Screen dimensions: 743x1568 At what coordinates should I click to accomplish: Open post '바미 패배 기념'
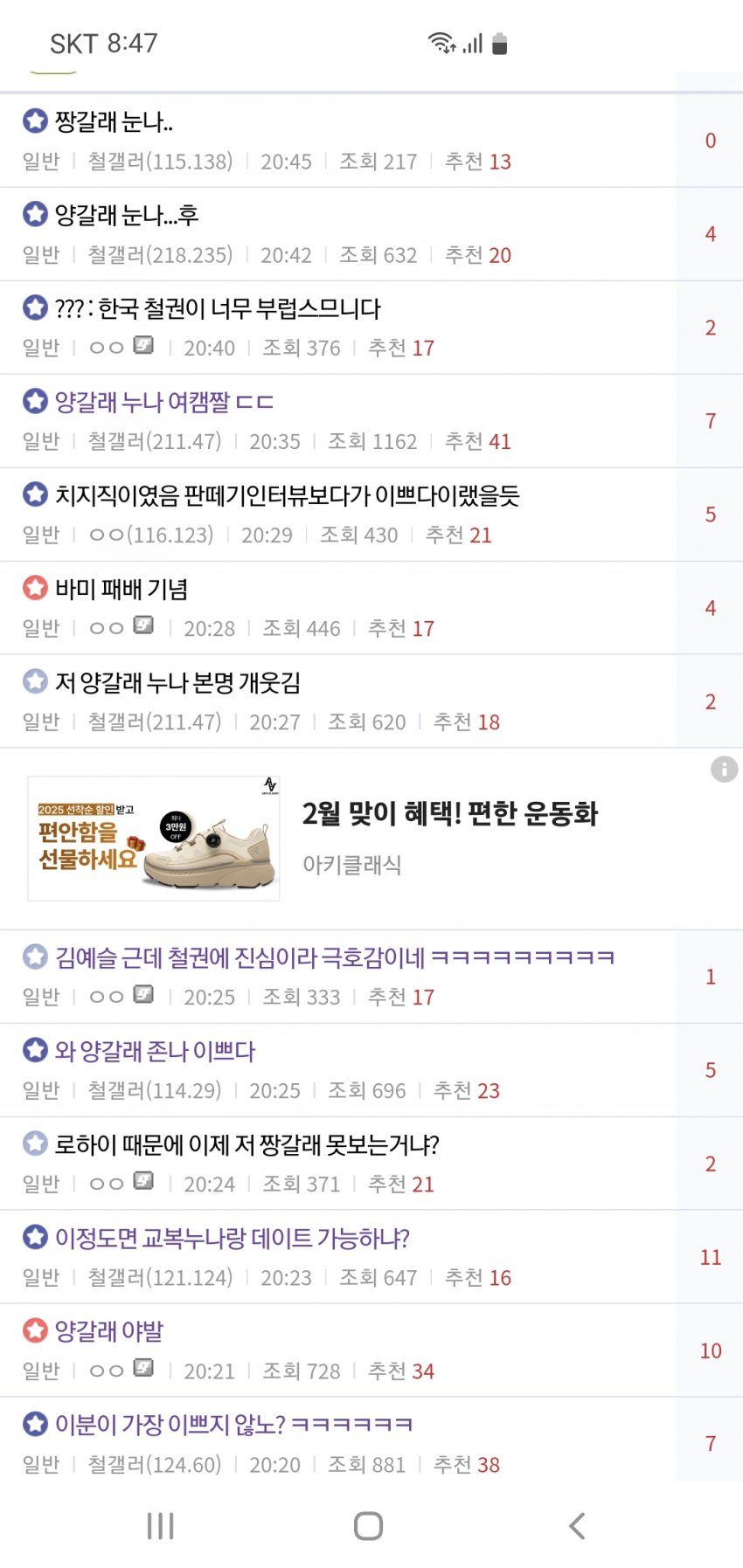coord(122,589)
